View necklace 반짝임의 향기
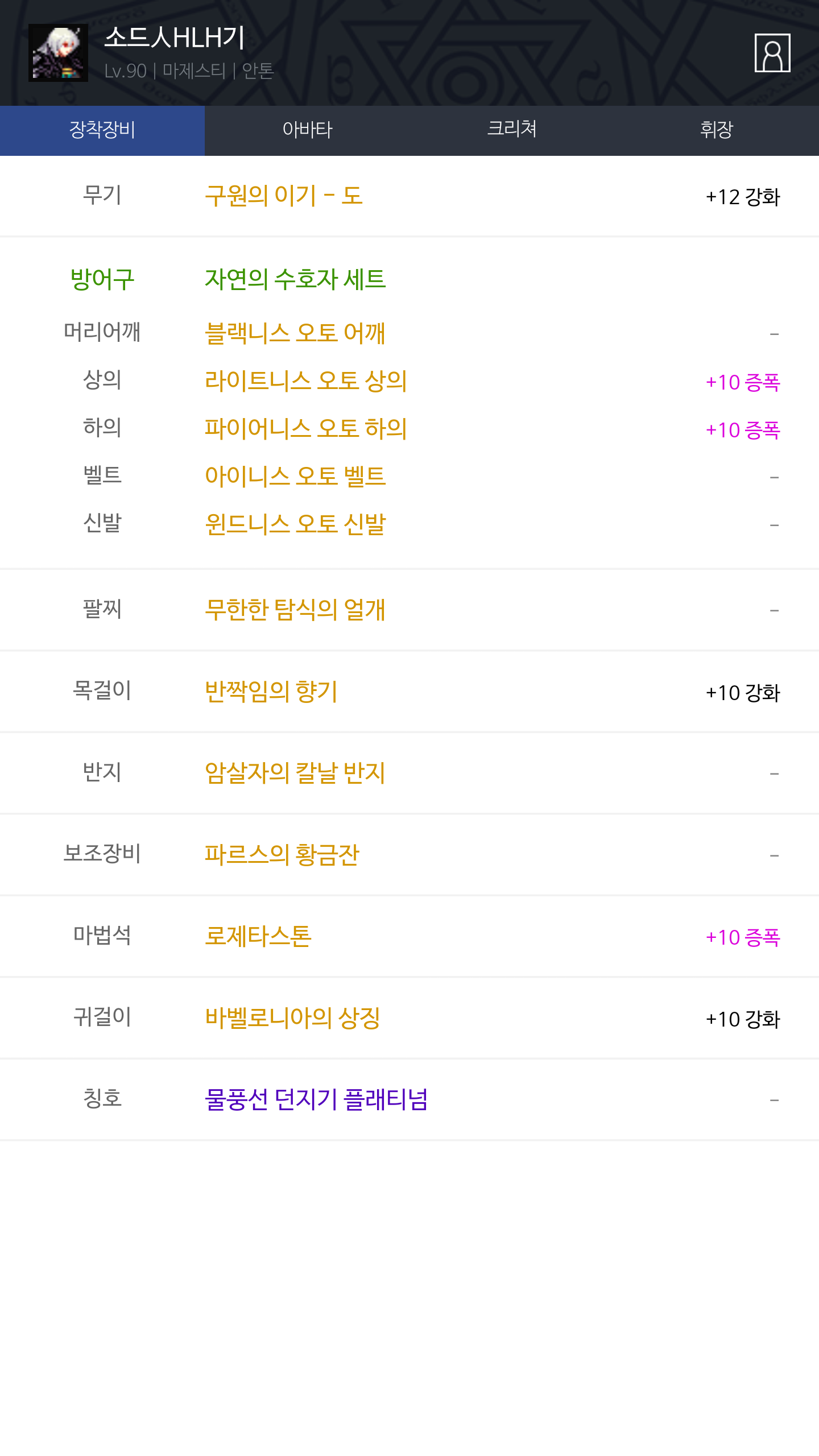 (x=271, y=692)
